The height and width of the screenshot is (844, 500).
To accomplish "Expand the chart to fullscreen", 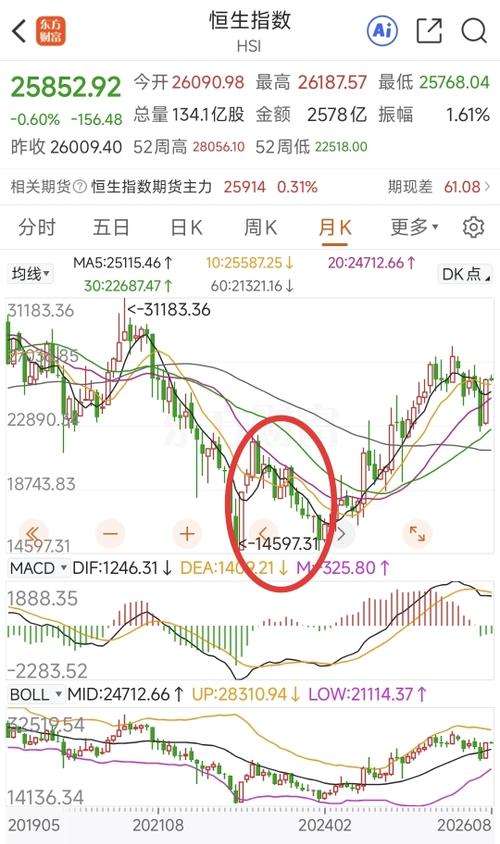I will click(x=417, y=534).
